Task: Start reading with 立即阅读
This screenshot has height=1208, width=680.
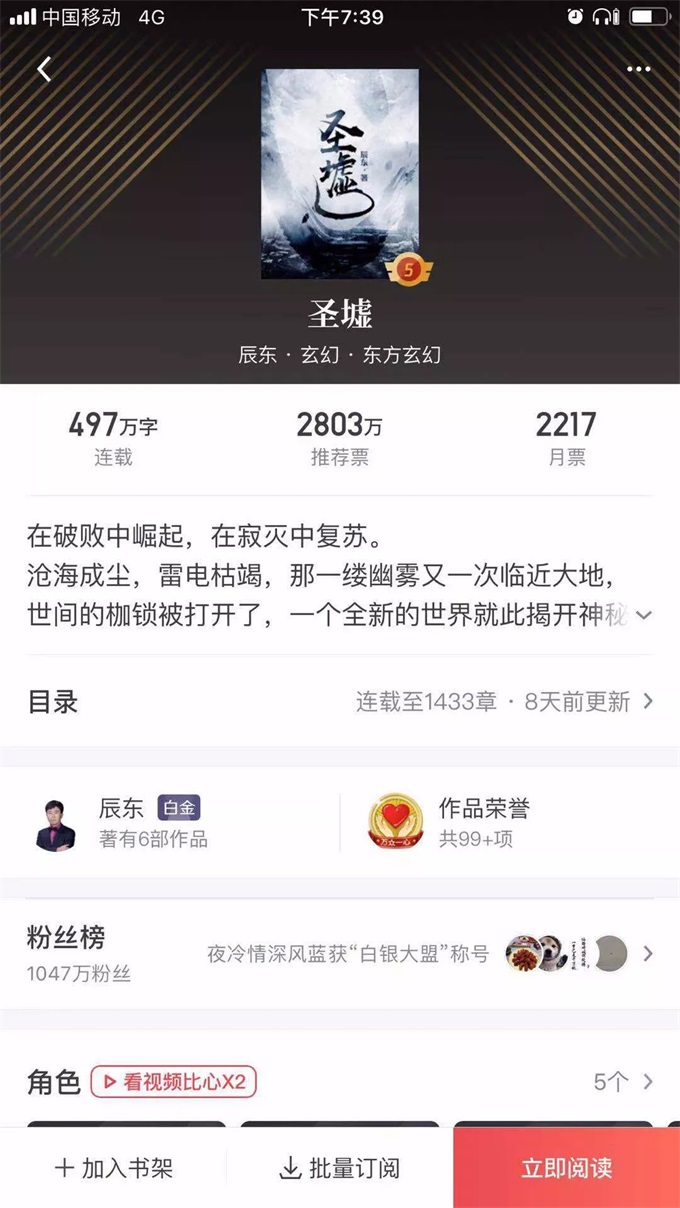Action: (566, 1168)
